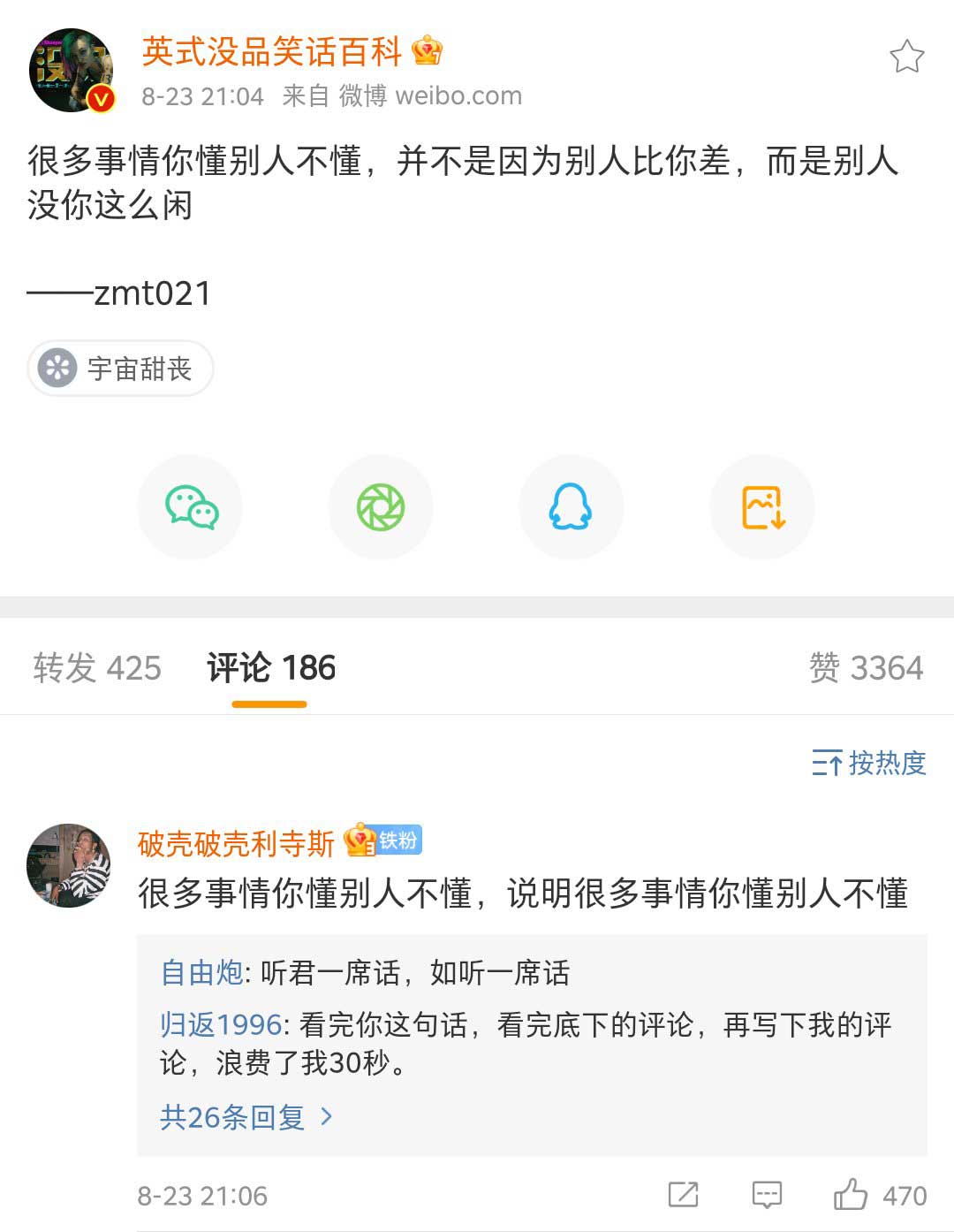View the 赞 3364 likes tab
954x1232 pixels.
point(866,668)
